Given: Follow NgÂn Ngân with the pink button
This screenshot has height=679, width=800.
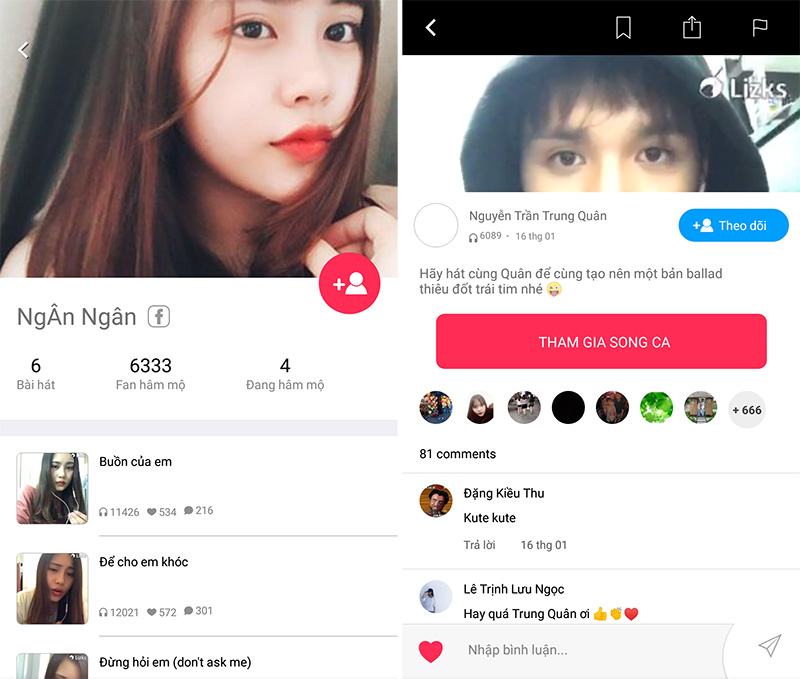Looking at the screenshot, I should click(x=349, y=284).
